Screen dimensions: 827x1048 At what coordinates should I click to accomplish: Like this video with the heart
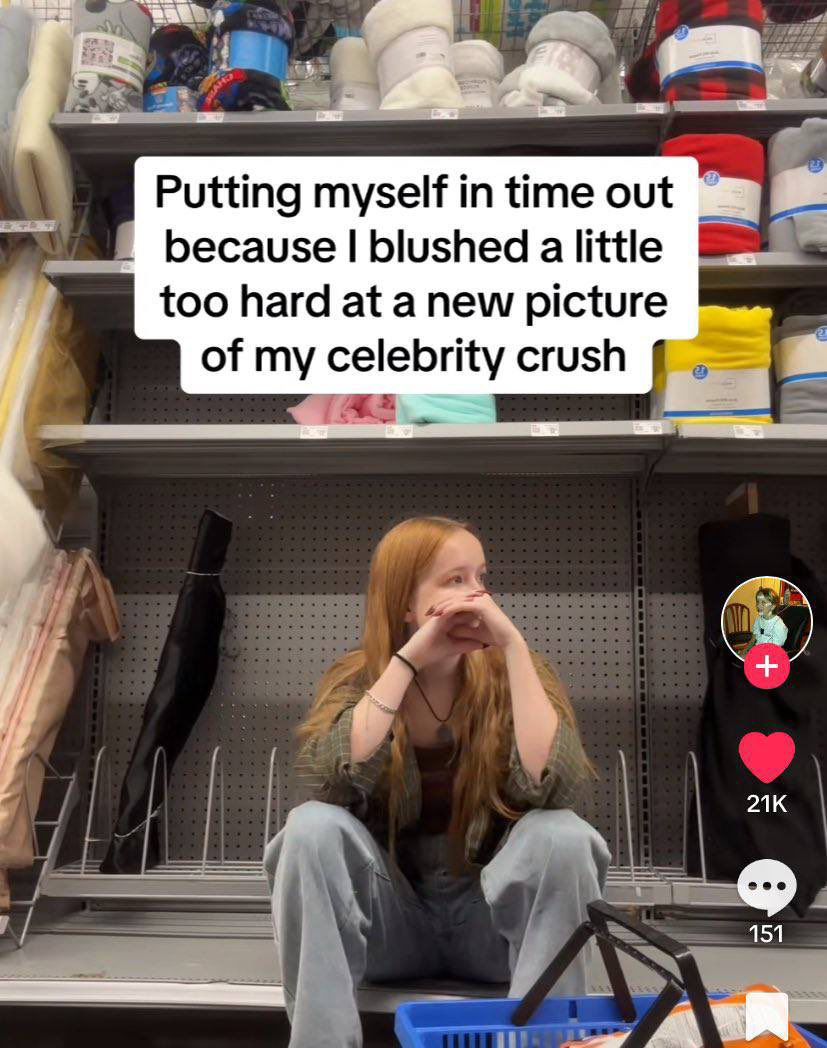766,757
